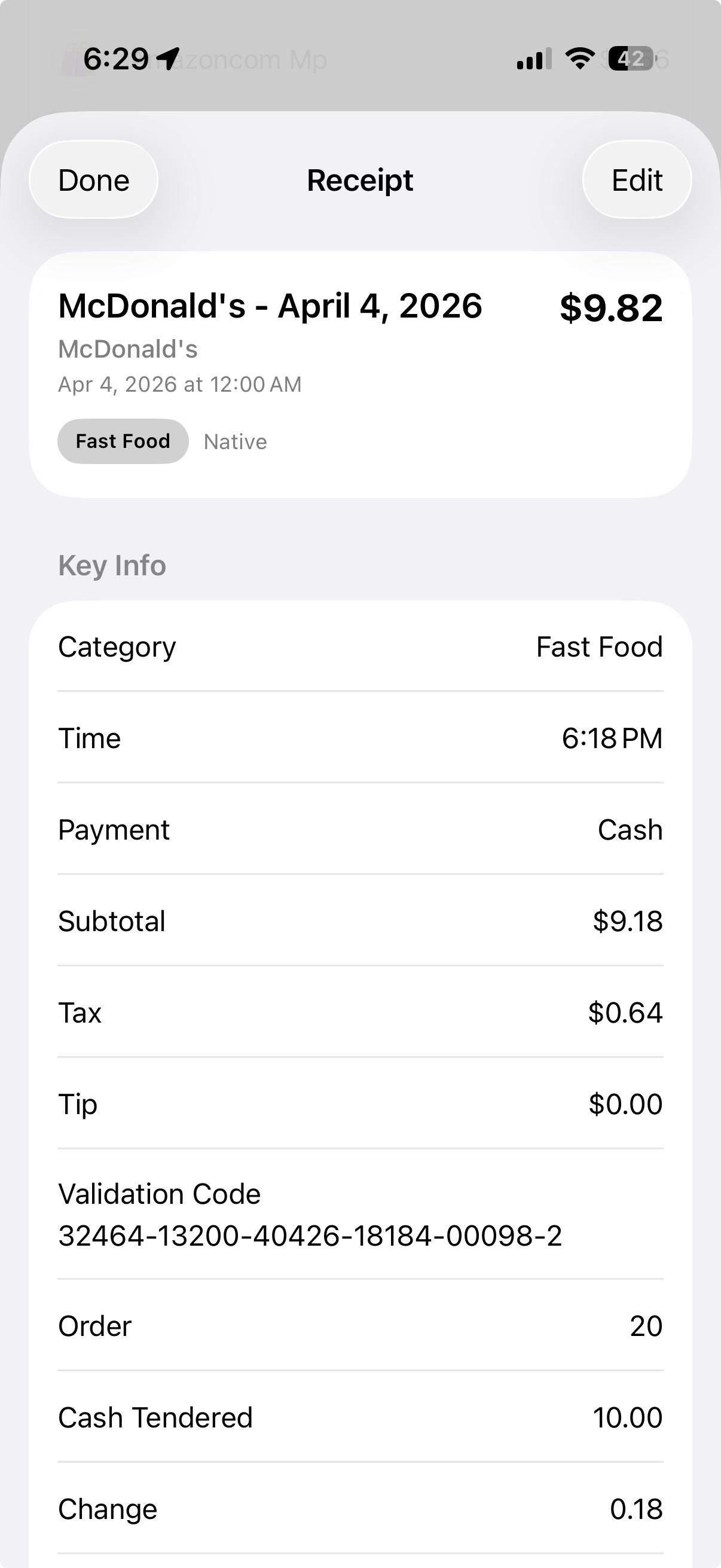Tap the Time row showing 6:18 PM
The image size is (721, 1568).
pos(360,738)
